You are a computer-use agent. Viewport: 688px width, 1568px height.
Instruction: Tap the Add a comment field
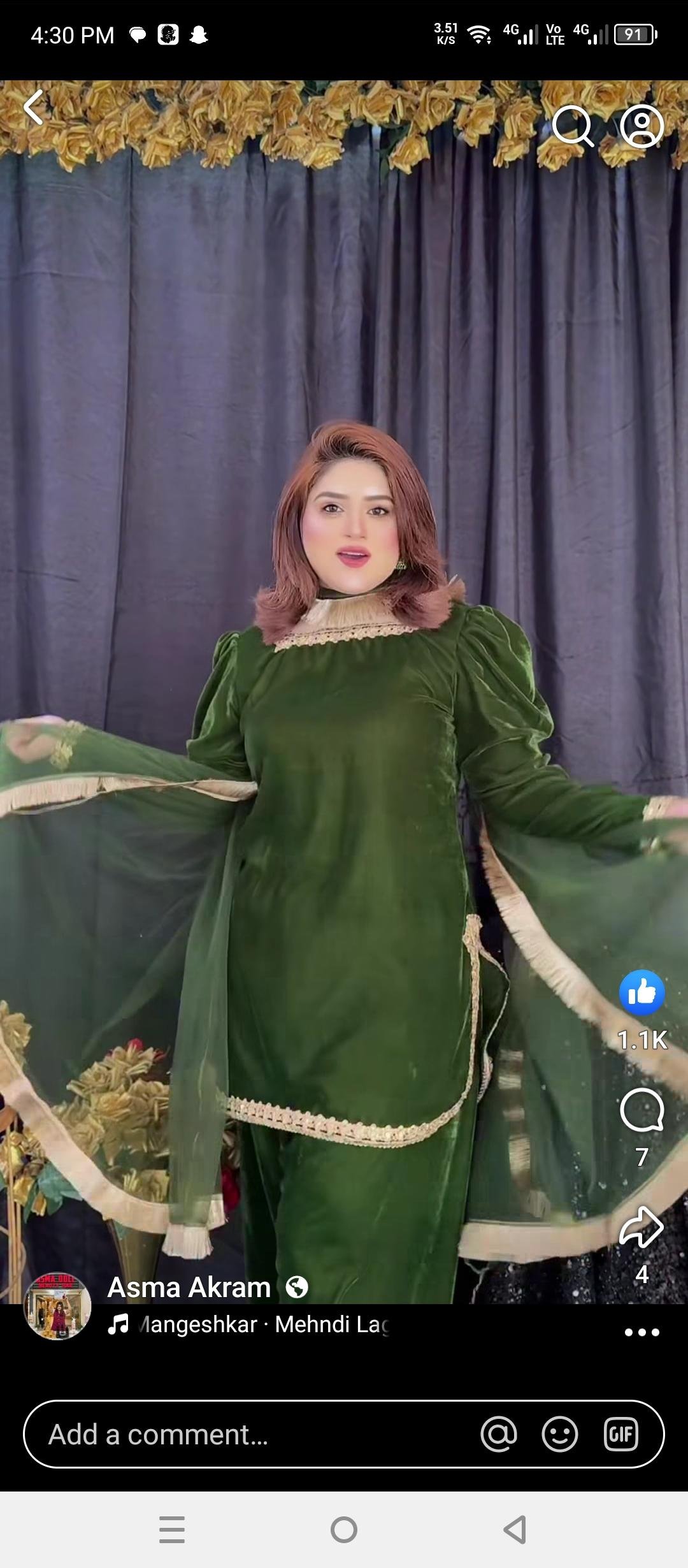[255, 1434]
